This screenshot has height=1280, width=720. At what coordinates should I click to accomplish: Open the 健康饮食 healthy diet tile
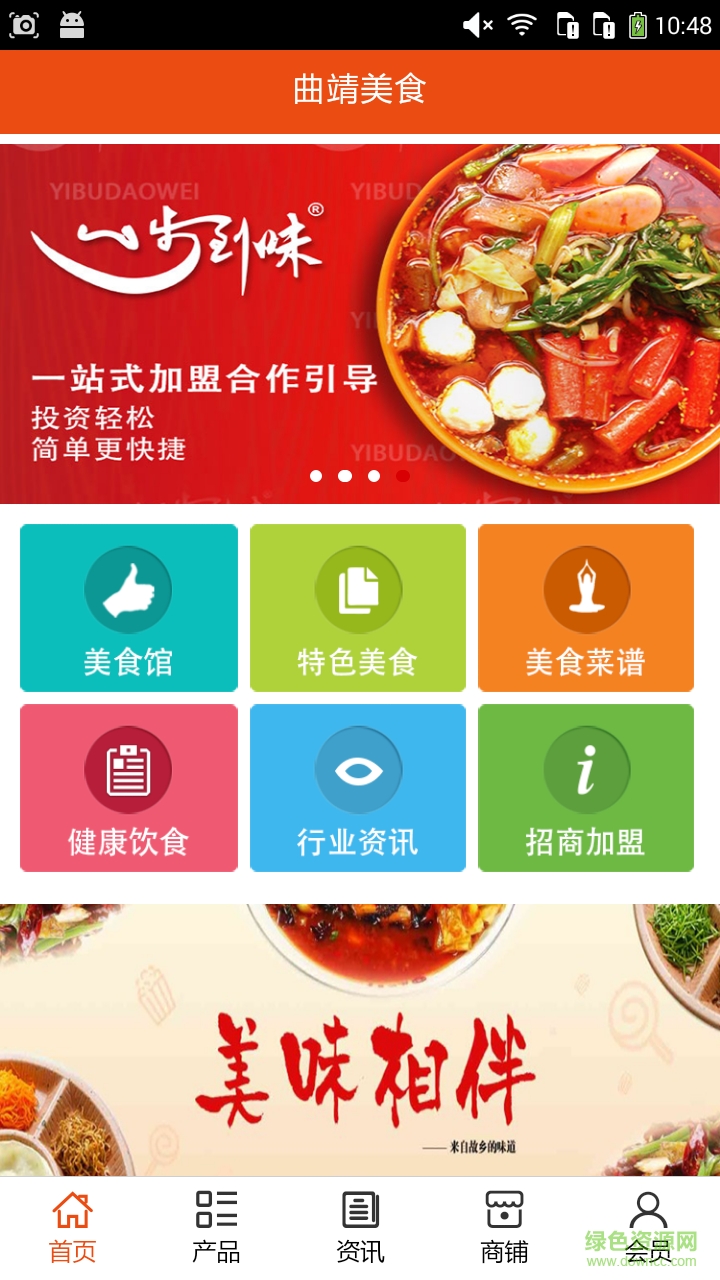point(129,788)
